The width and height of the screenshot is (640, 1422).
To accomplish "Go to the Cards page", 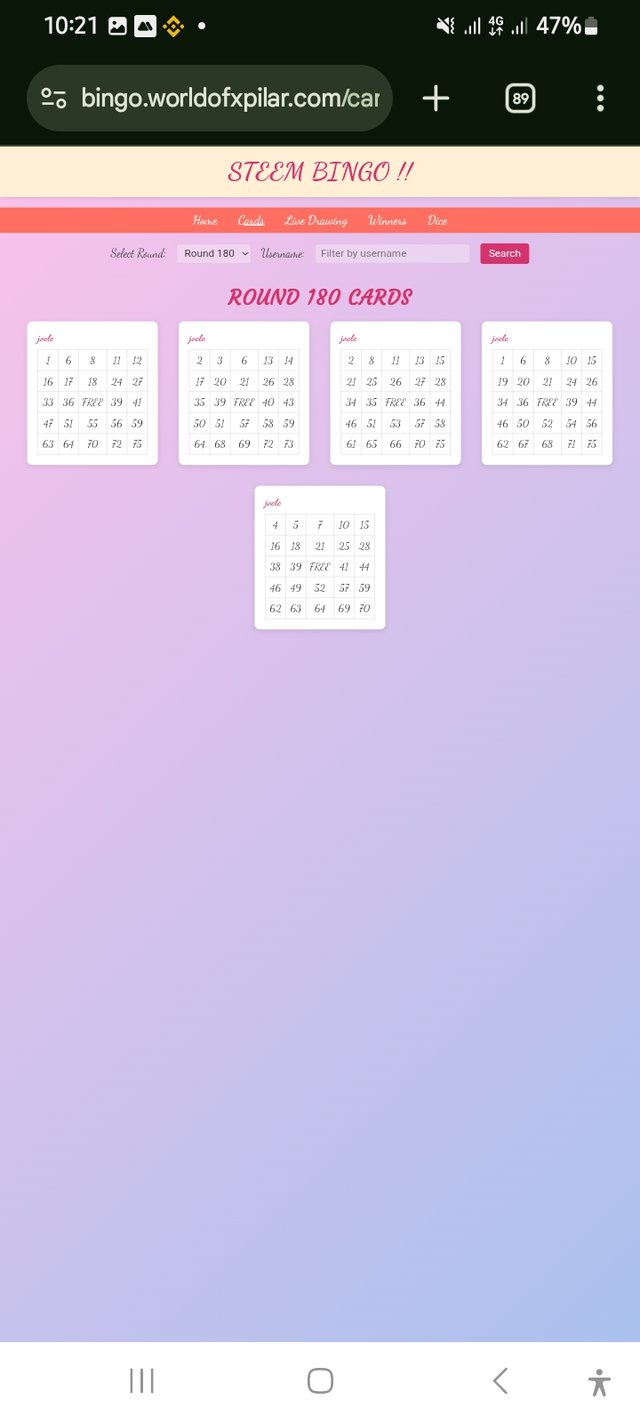I will 251,221.
